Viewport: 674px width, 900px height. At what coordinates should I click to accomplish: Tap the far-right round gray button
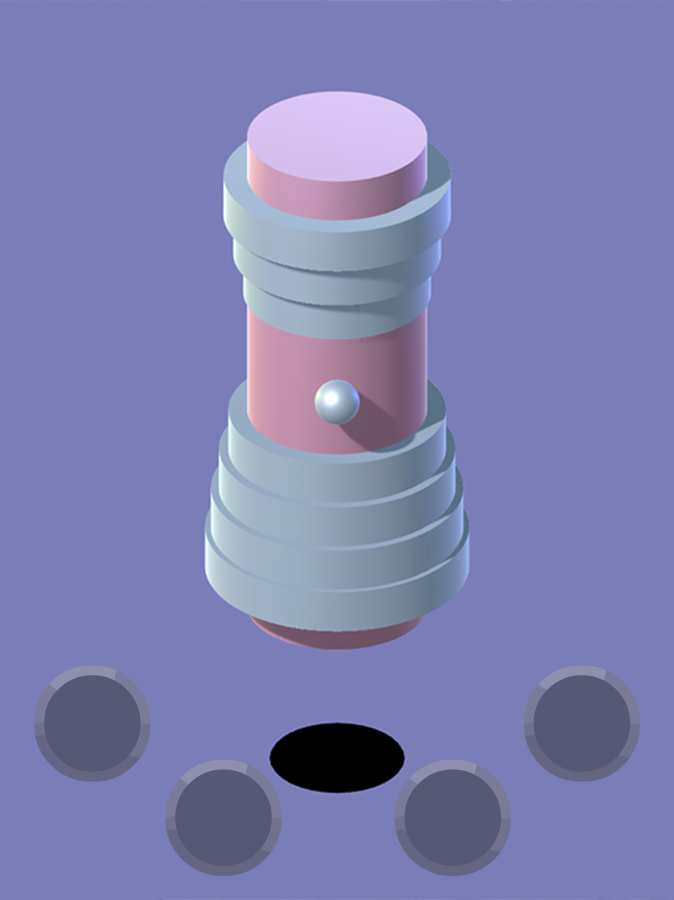[x=582, y=722]
